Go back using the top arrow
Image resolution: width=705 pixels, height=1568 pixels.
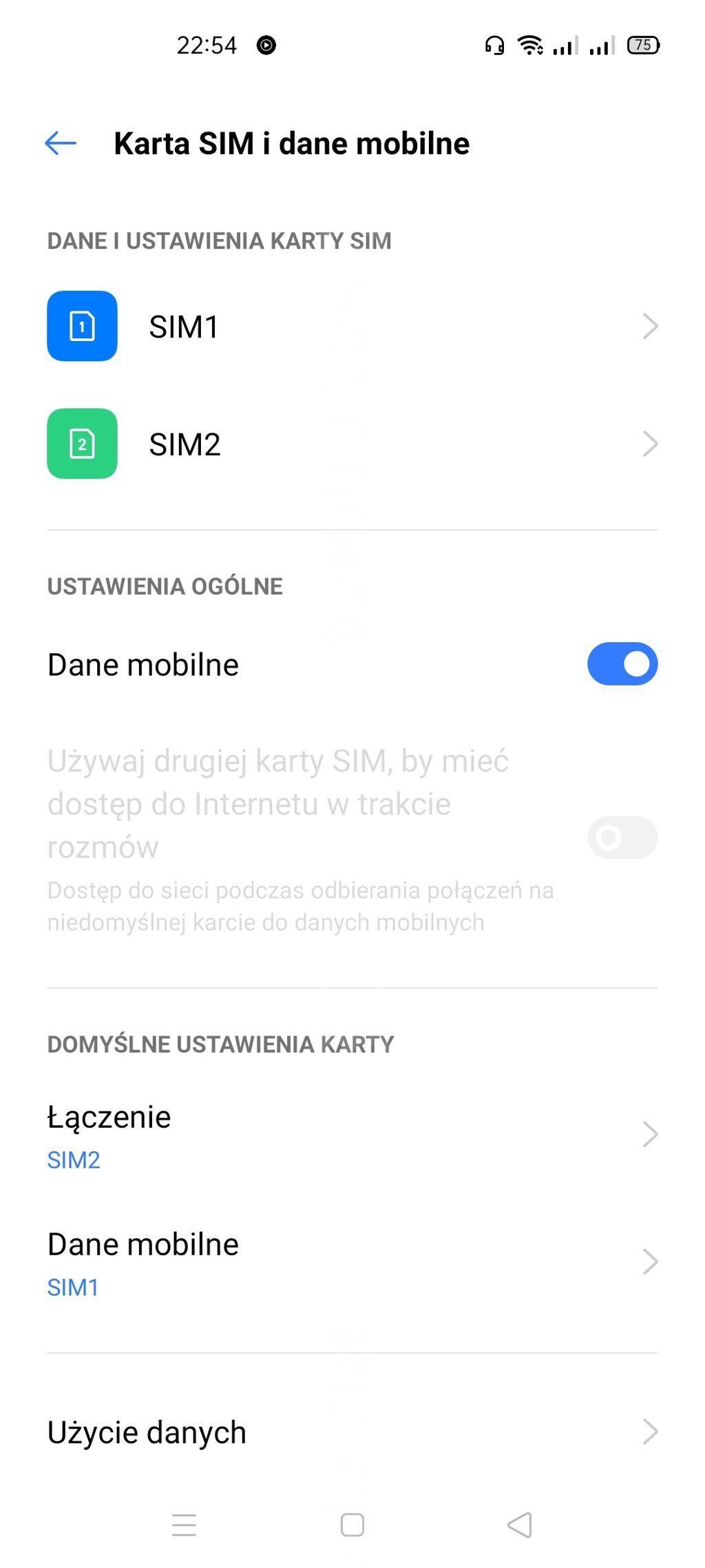tap(61, 143)
